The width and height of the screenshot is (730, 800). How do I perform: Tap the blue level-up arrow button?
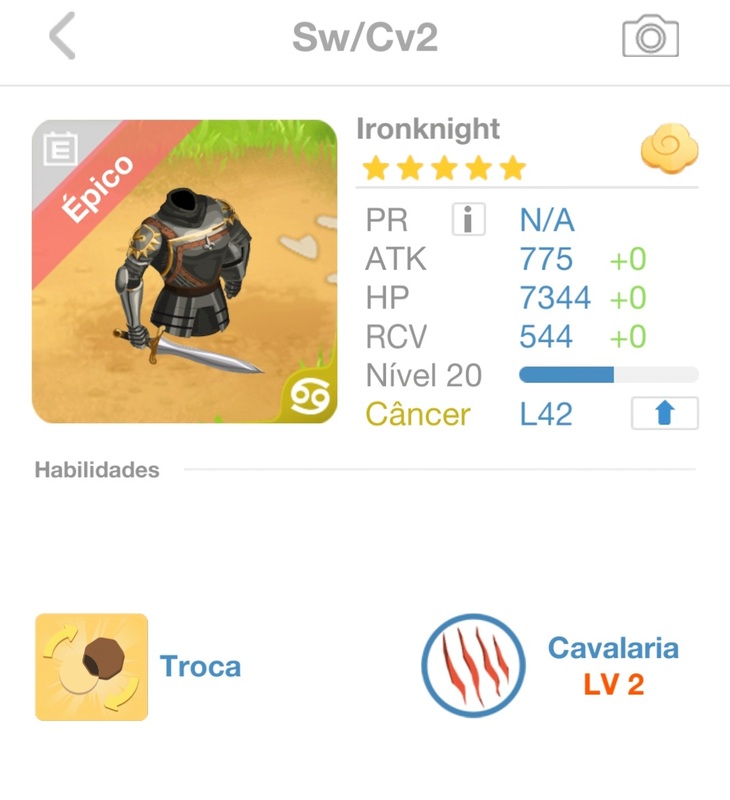[x=664, y=414]
